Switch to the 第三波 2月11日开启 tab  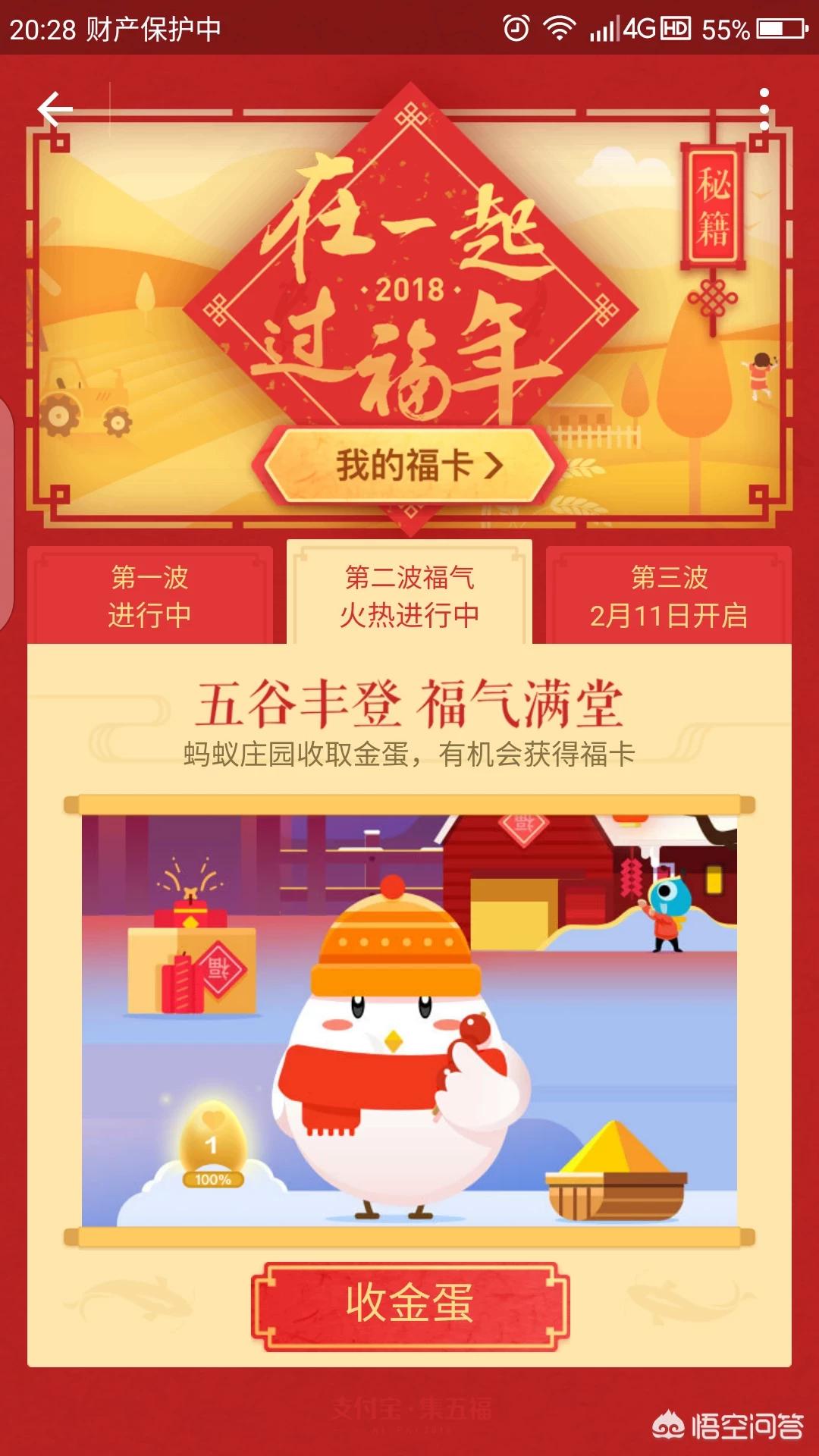pos(668,595)
